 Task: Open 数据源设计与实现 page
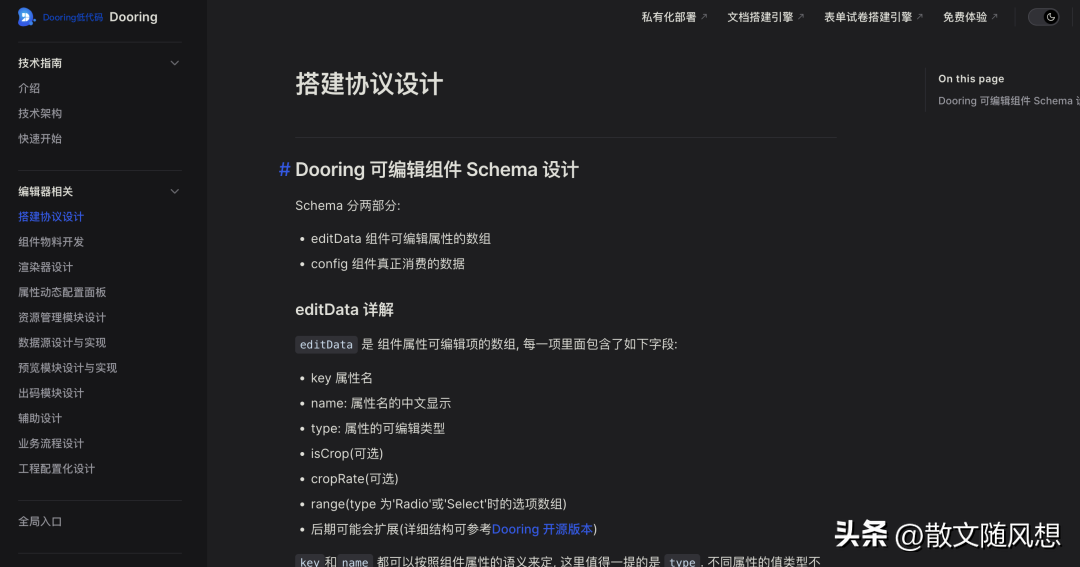pyautogui.click(x=62, y=342)
